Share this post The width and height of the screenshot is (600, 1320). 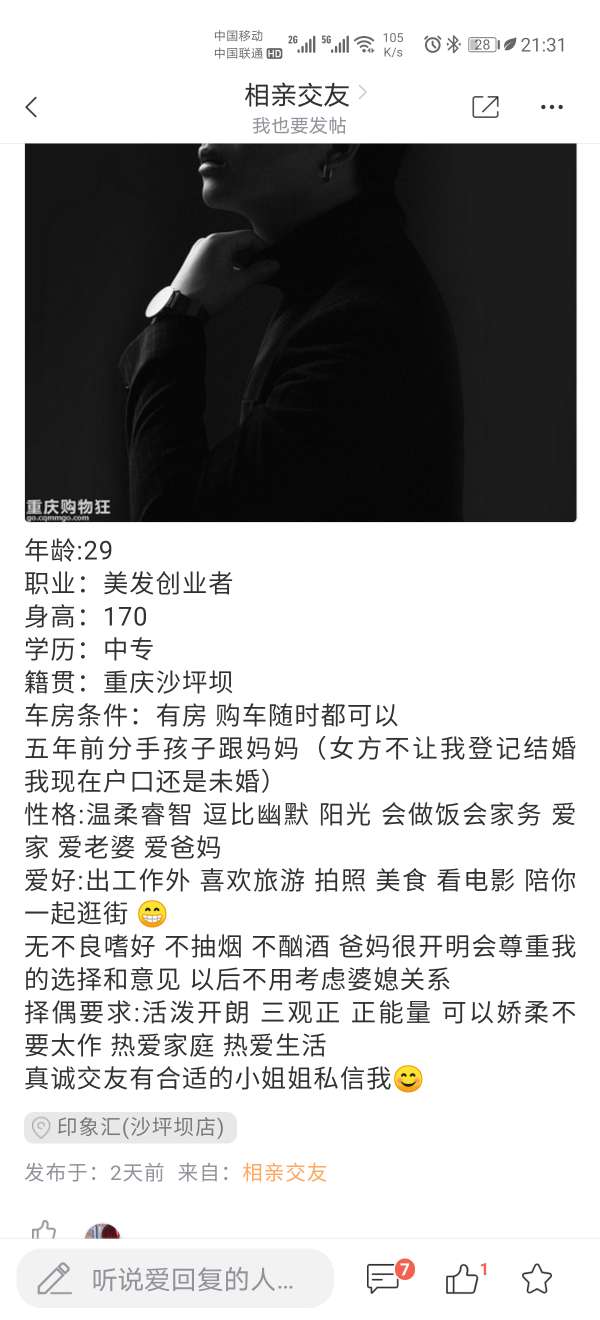tap(485, 108)
